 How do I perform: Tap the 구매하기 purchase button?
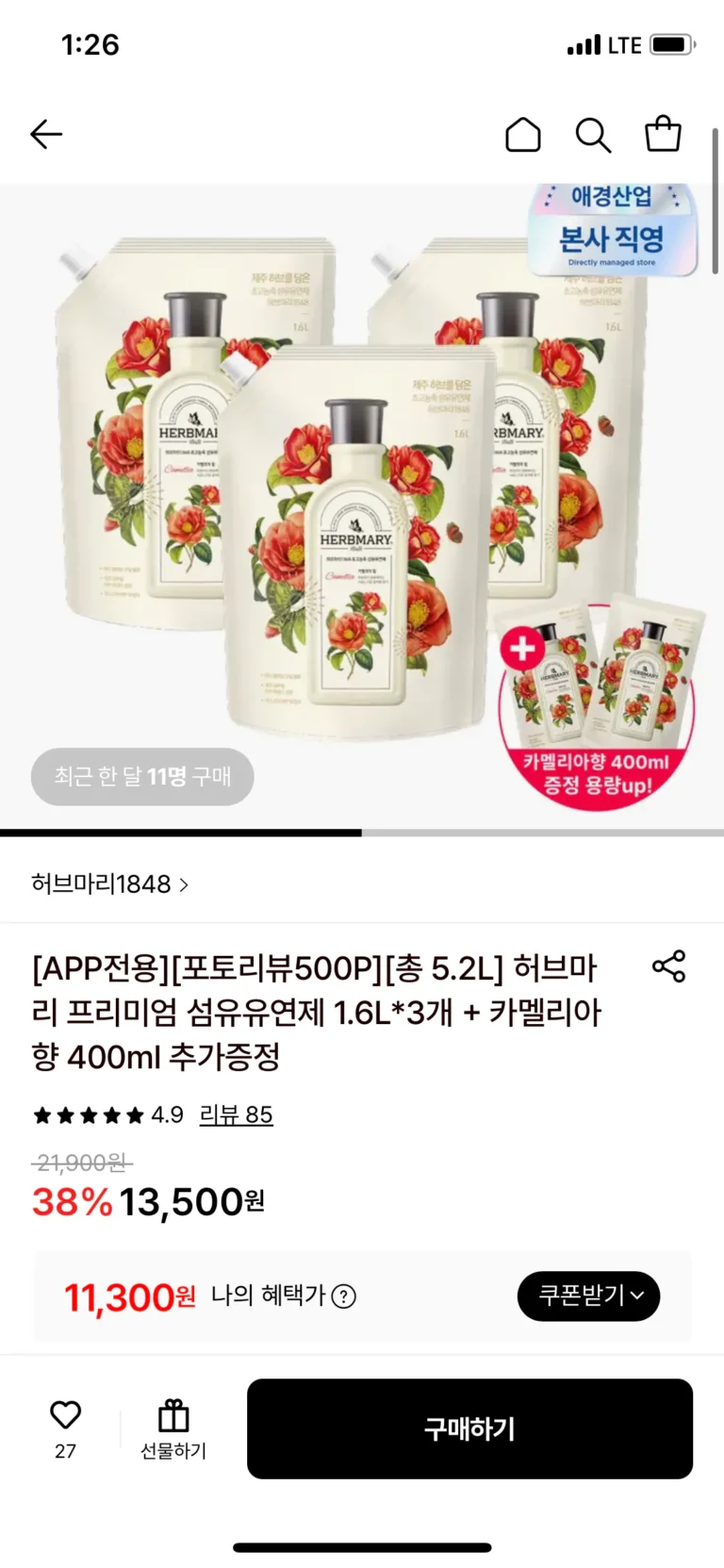click(469, 1428)
